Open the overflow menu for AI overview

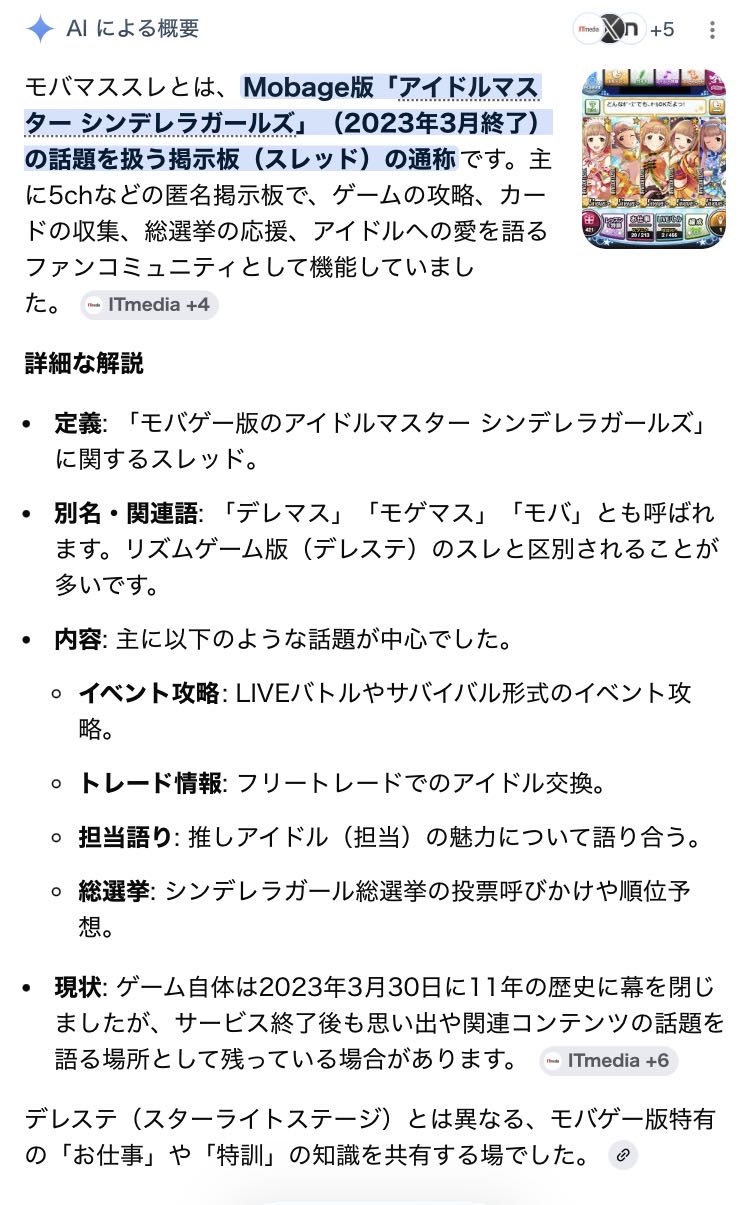point(712,30)
